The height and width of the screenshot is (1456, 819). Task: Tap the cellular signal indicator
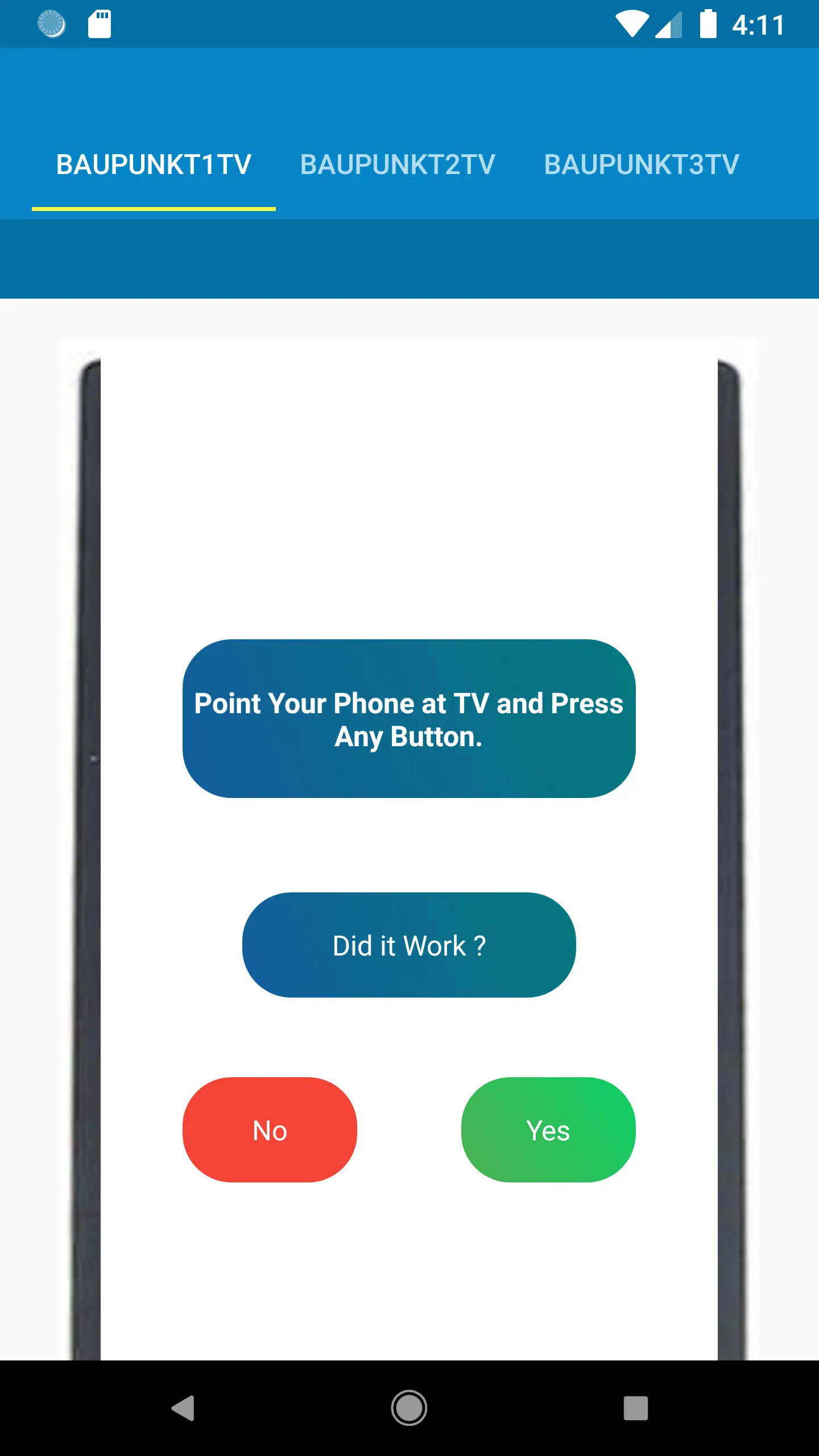tap(669, 24)
